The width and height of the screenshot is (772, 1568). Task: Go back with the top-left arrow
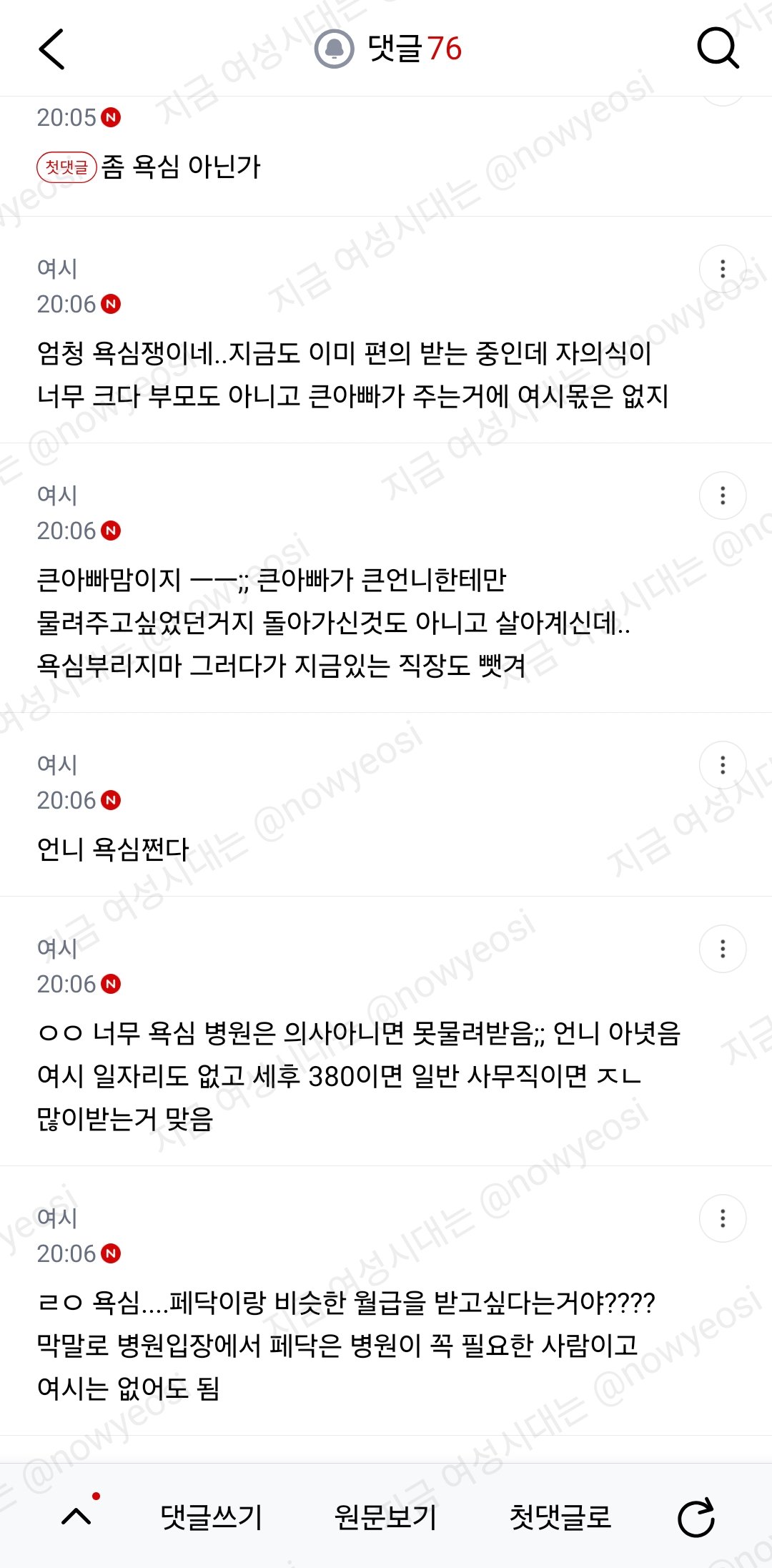click(x=51, y=49)
